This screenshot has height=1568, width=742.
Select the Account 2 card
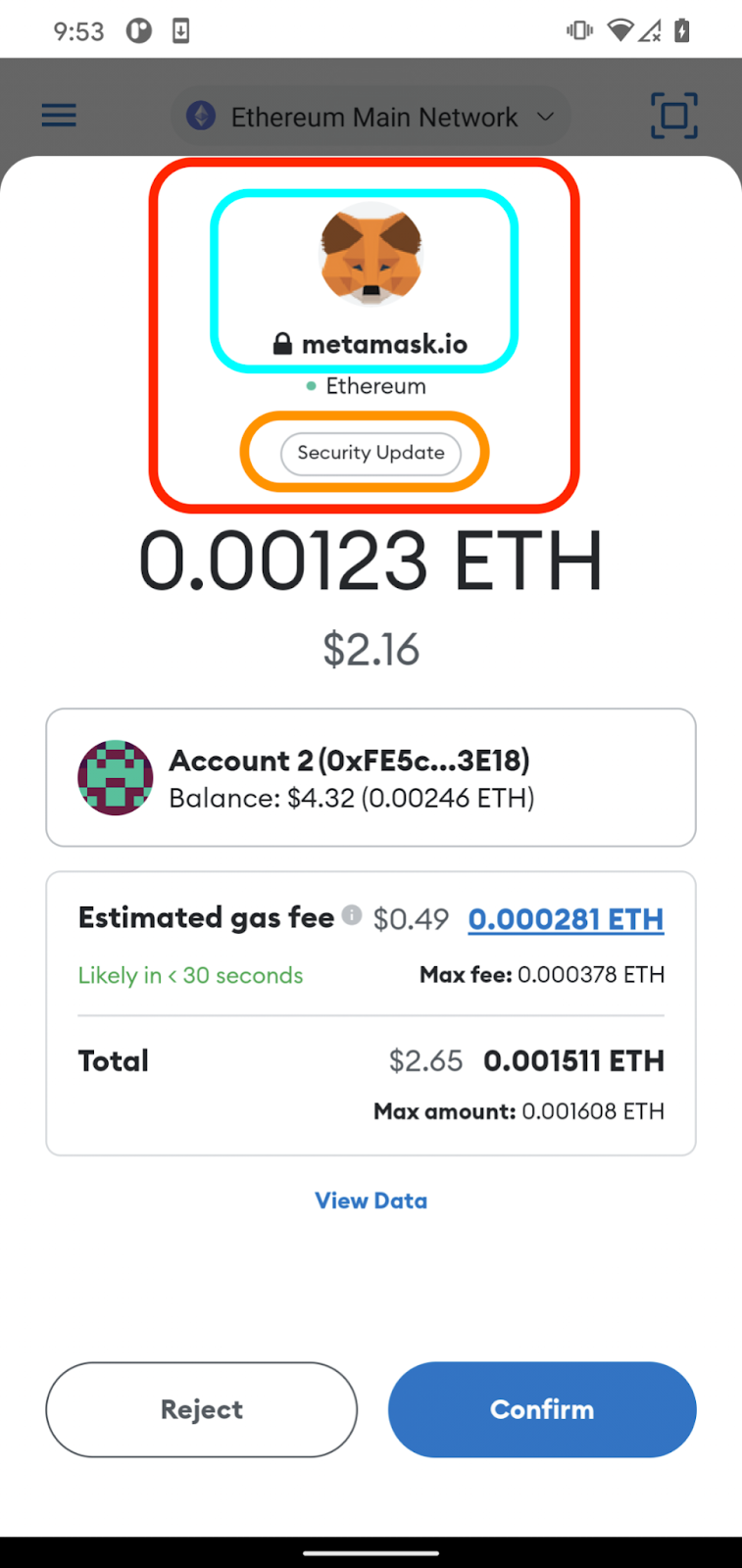click(371, 777)
